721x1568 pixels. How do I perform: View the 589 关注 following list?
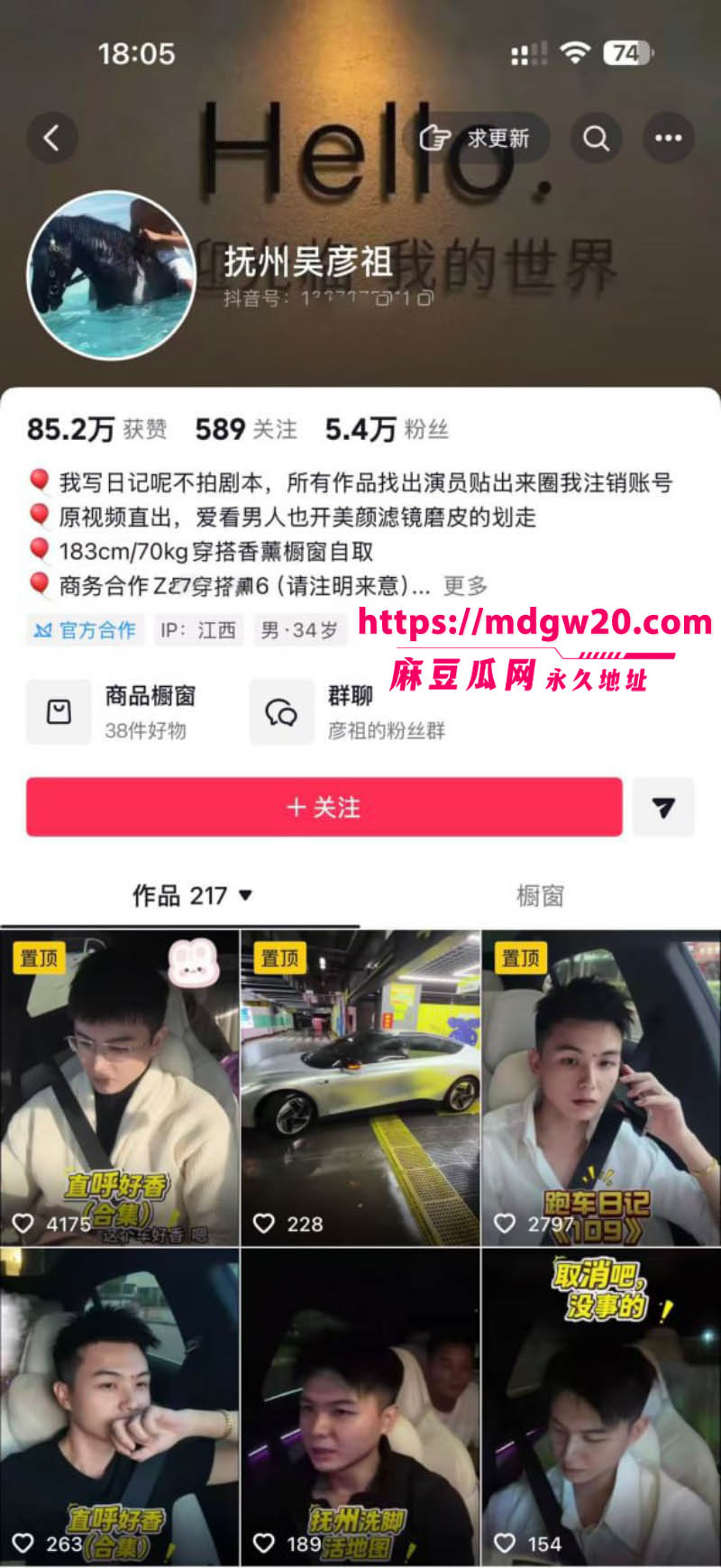click(246, 429)
